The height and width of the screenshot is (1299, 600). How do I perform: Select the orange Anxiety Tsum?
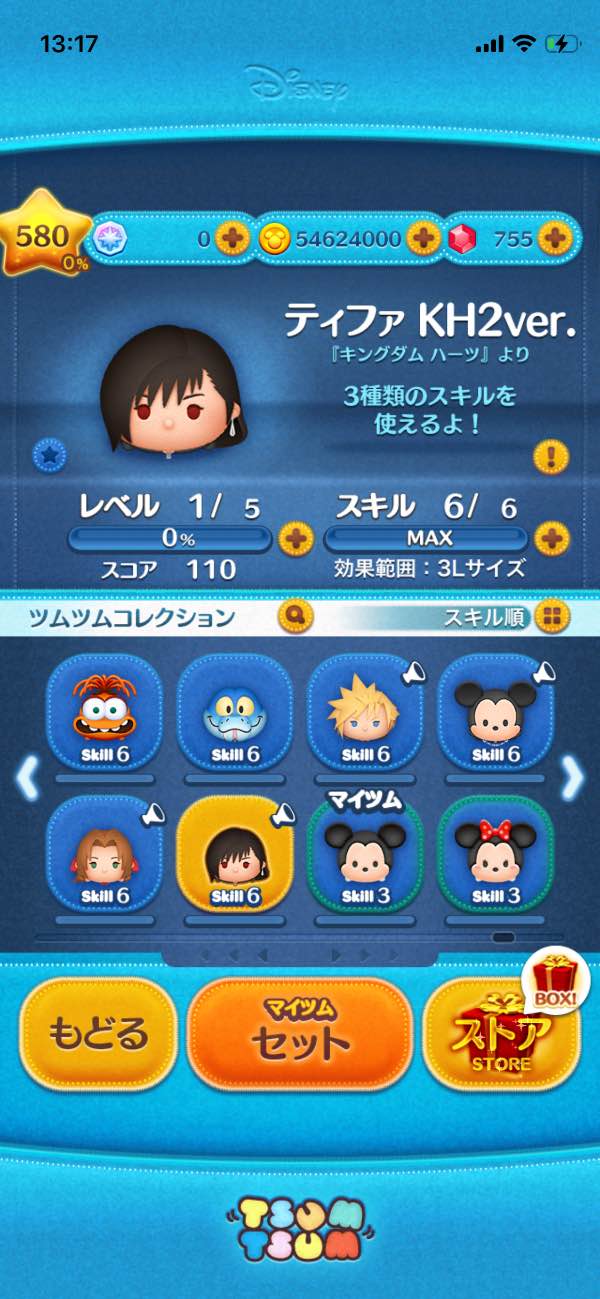pos(104,713)
